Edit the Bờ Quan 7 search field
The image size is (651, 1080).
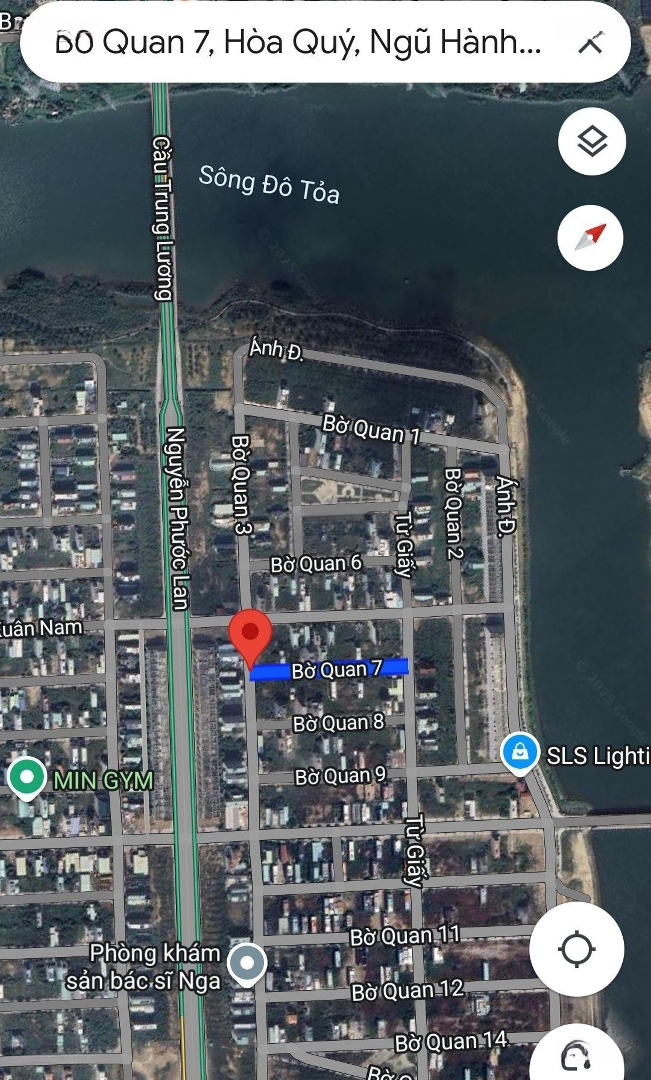(x=300, y=43)
